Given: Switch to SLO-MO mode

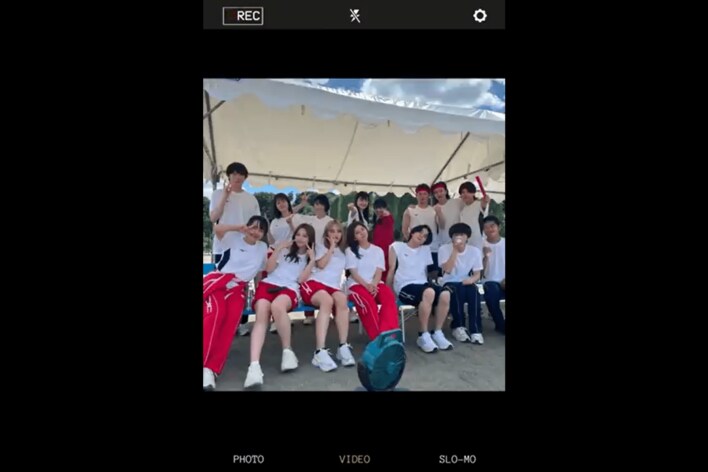Looking at the screenshot, I should (x=457, y=459).
